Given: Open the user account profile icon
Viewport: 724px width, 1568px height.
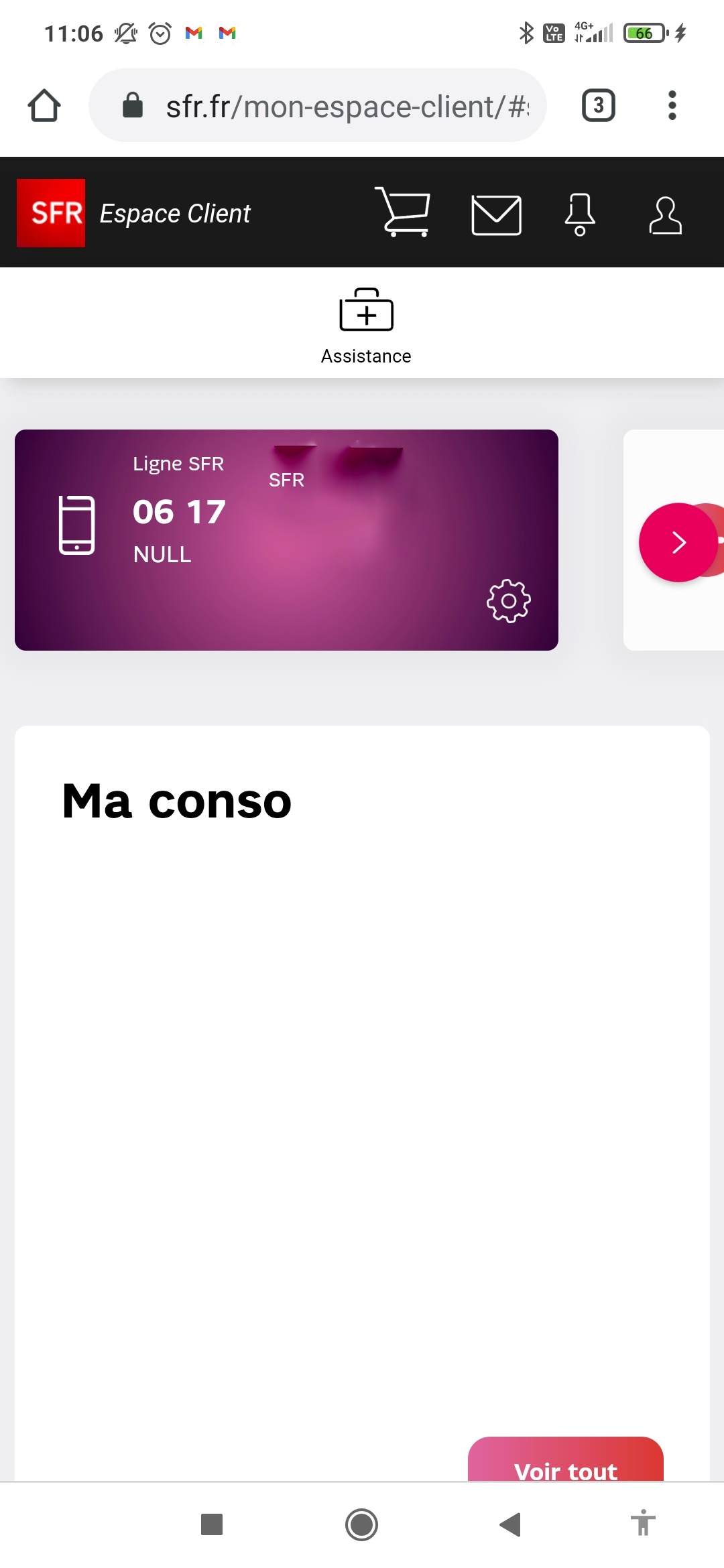Looking at the screenshot, I should [665, 215].
